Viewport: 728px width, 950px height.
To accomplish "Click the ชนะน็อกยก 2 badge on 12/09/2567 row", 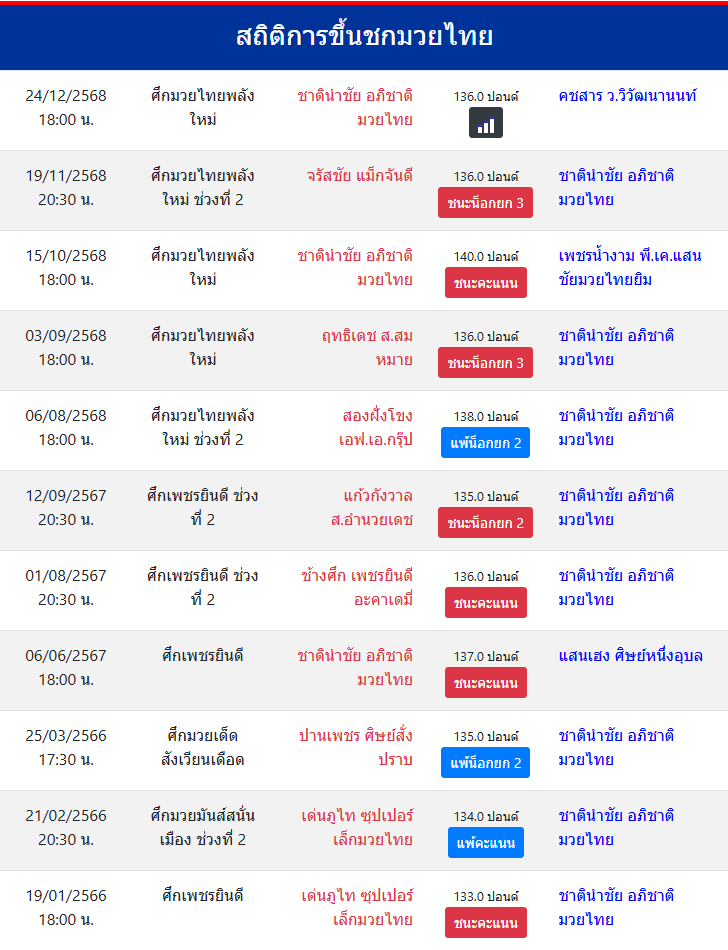I will pyautogui.click(x=486, y=522).
